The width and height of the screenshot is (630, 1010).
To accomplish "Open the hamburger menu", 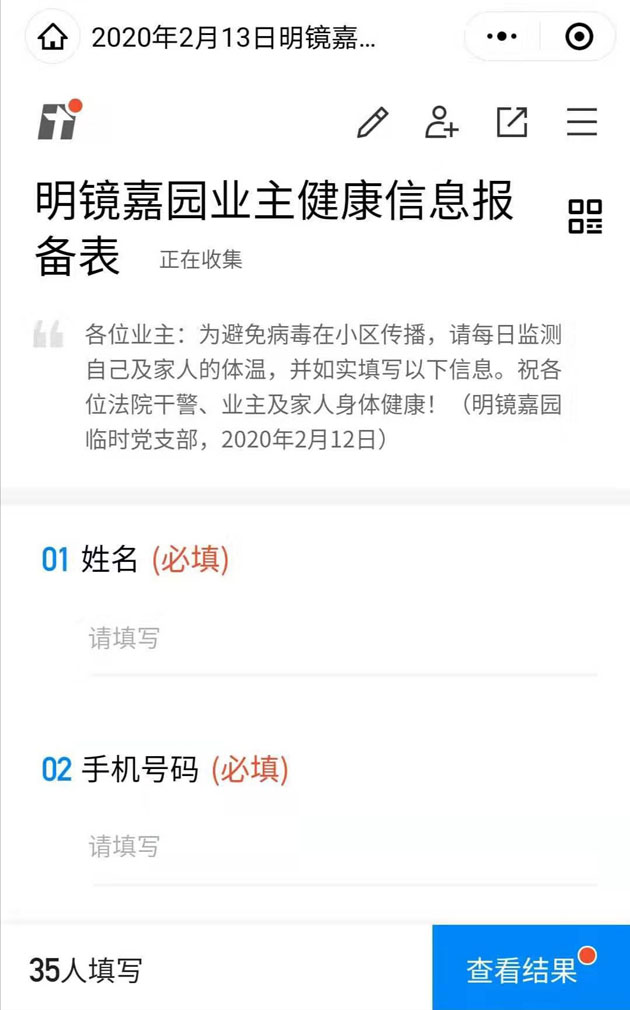I will [581, 122].
